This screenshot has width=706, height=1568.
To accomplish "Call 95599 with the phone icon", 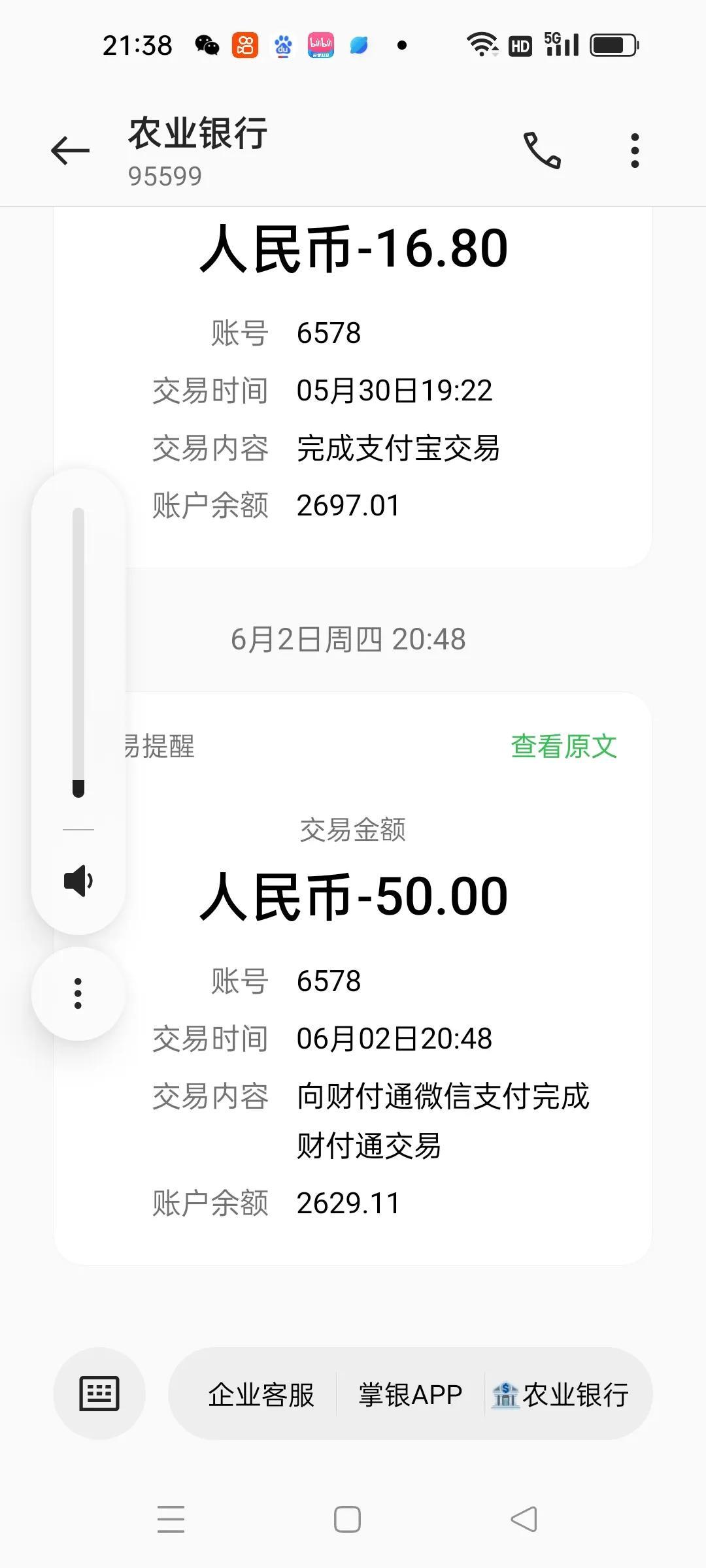I will coord(542,151).
